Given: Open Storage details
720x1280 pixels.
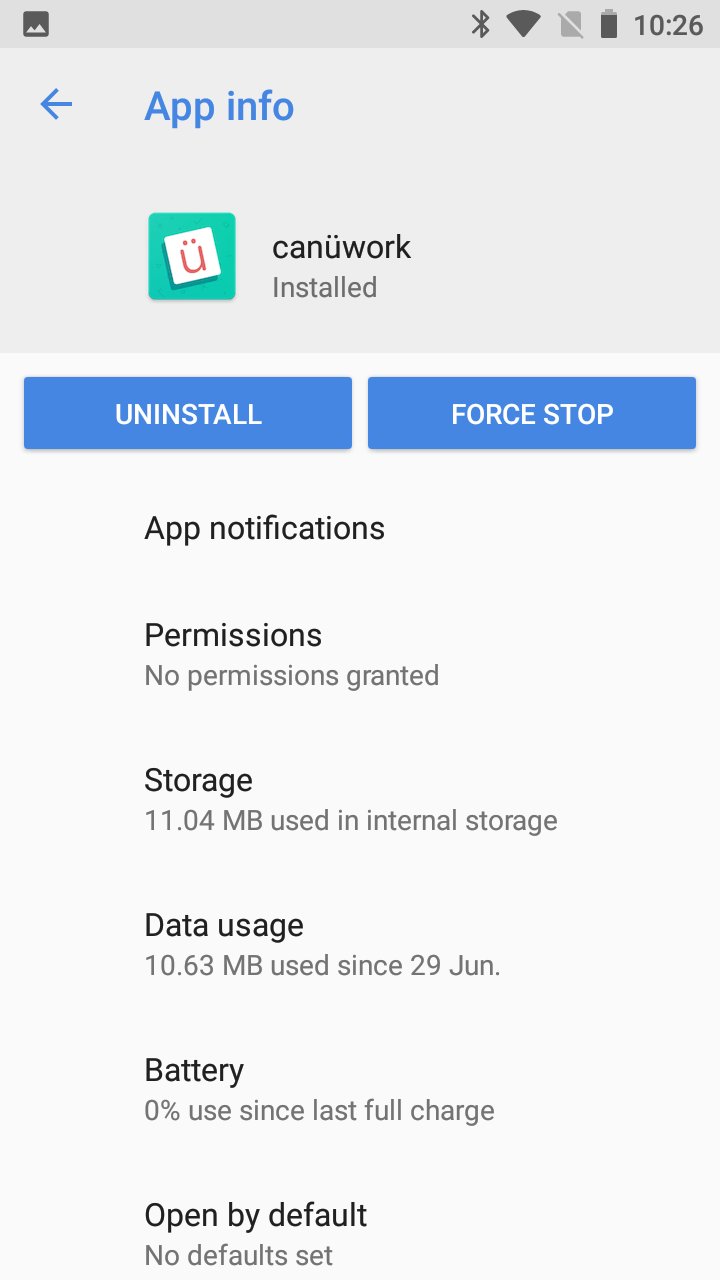Looking at the screenshot, I should (360, 800).
